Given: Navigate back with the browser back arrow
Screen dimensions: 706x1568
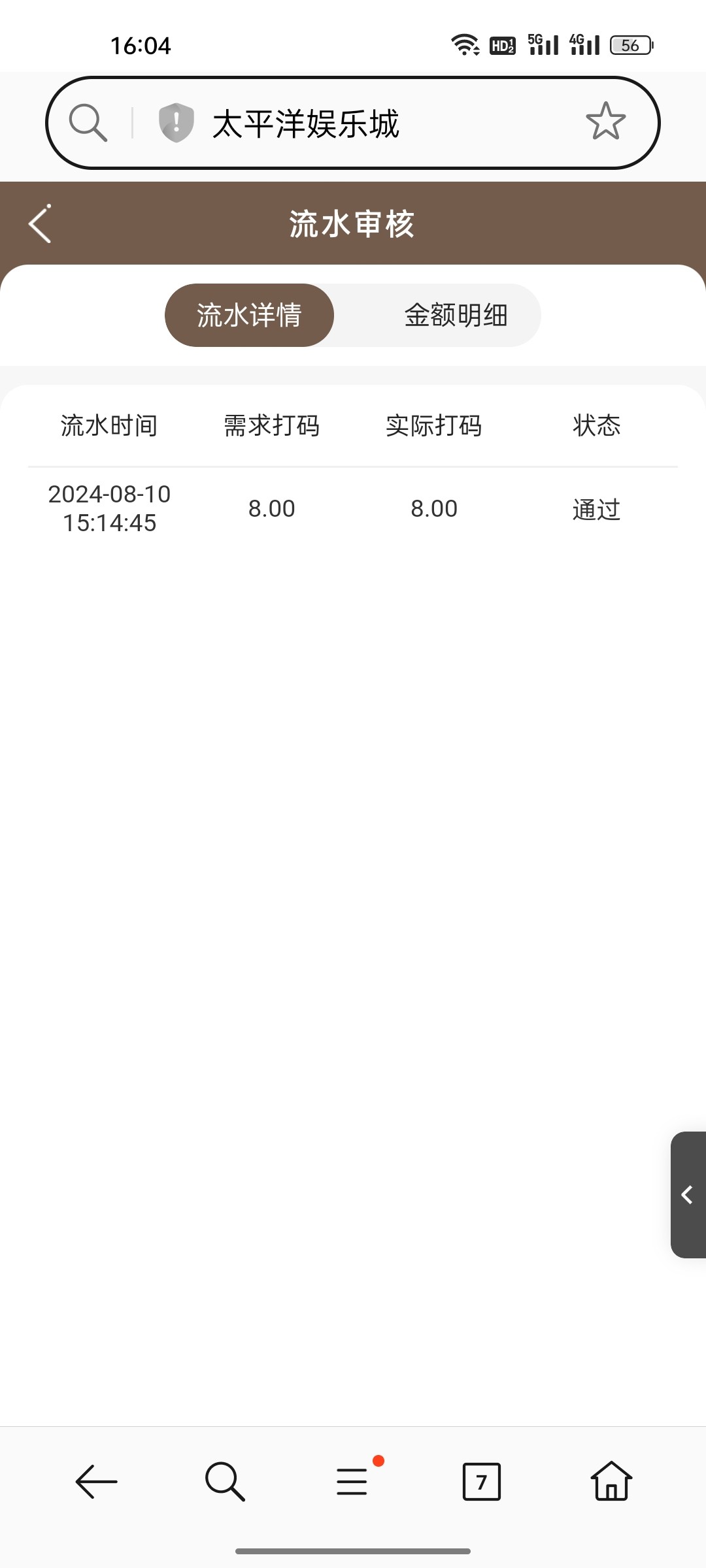Looking at the screenshot, I should 97,1481.
